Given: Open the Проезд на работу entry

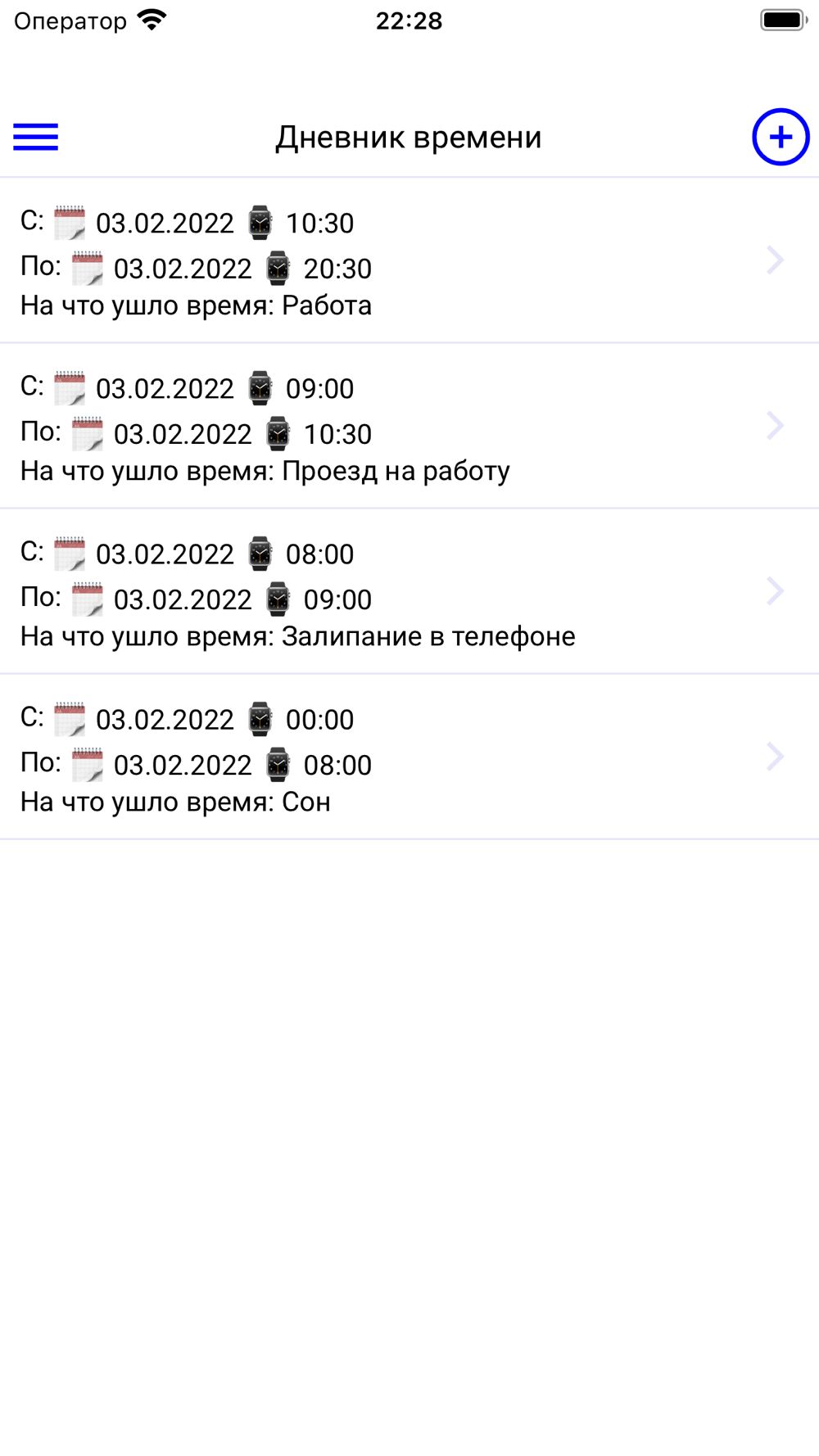Looking at the screenshot, I should (x=409, y=426).
